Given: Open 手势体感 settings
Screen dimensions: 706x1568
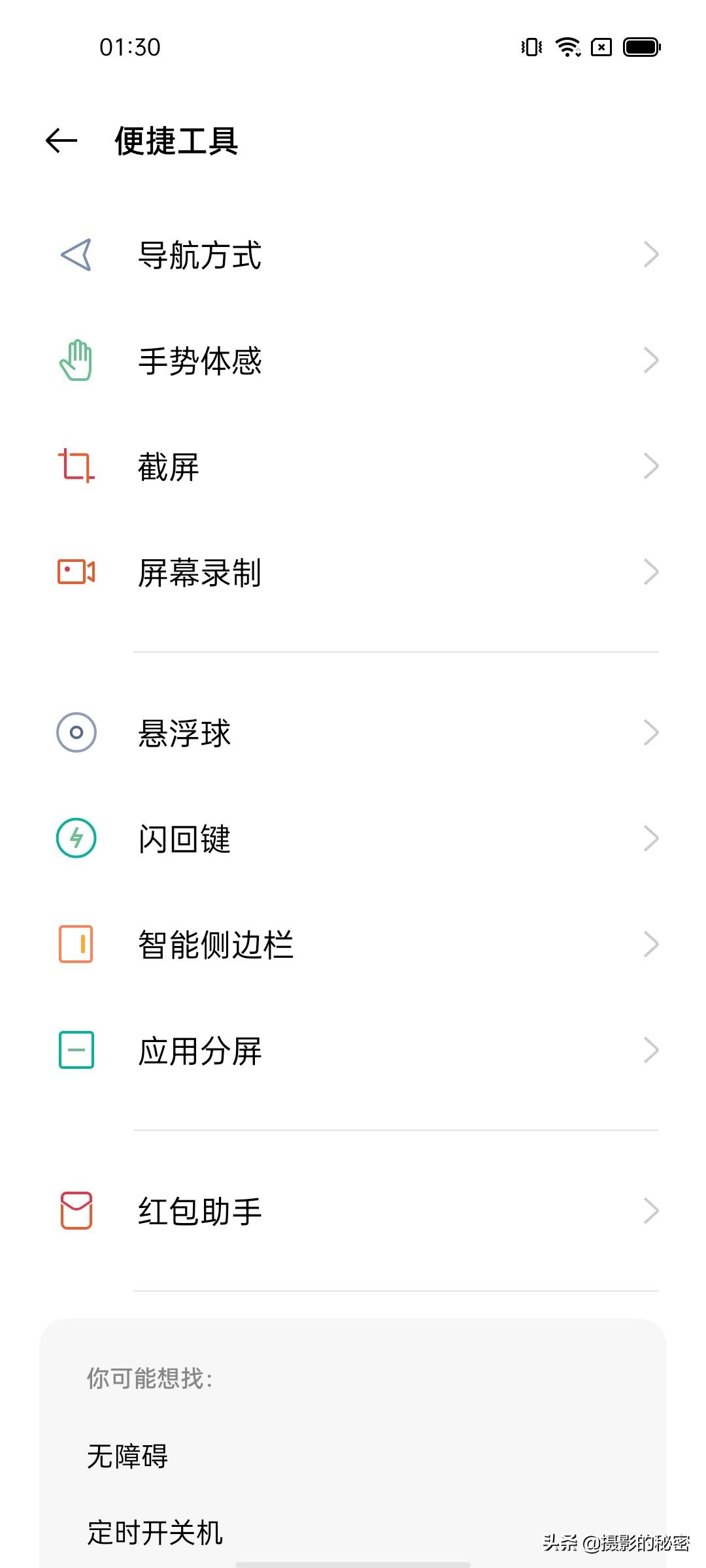Looking at the screenshot, I should point(353,361).
